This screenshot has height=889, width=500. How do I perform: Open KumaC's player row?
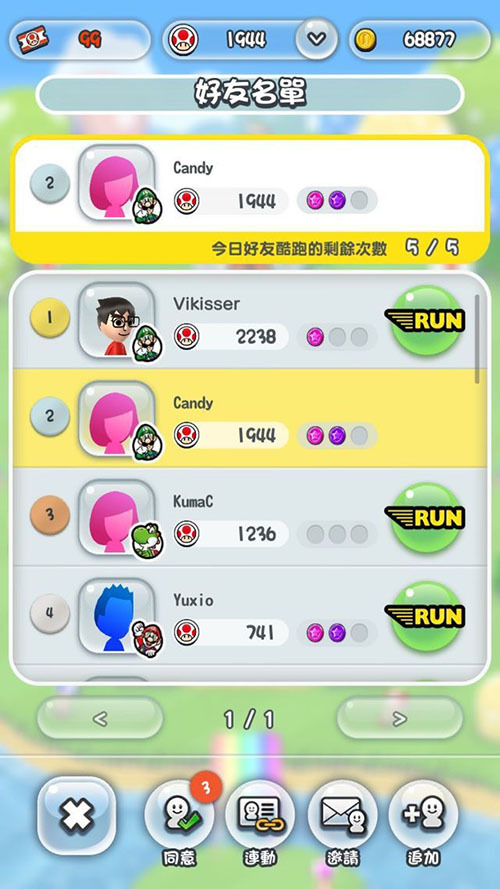point(249,517)
